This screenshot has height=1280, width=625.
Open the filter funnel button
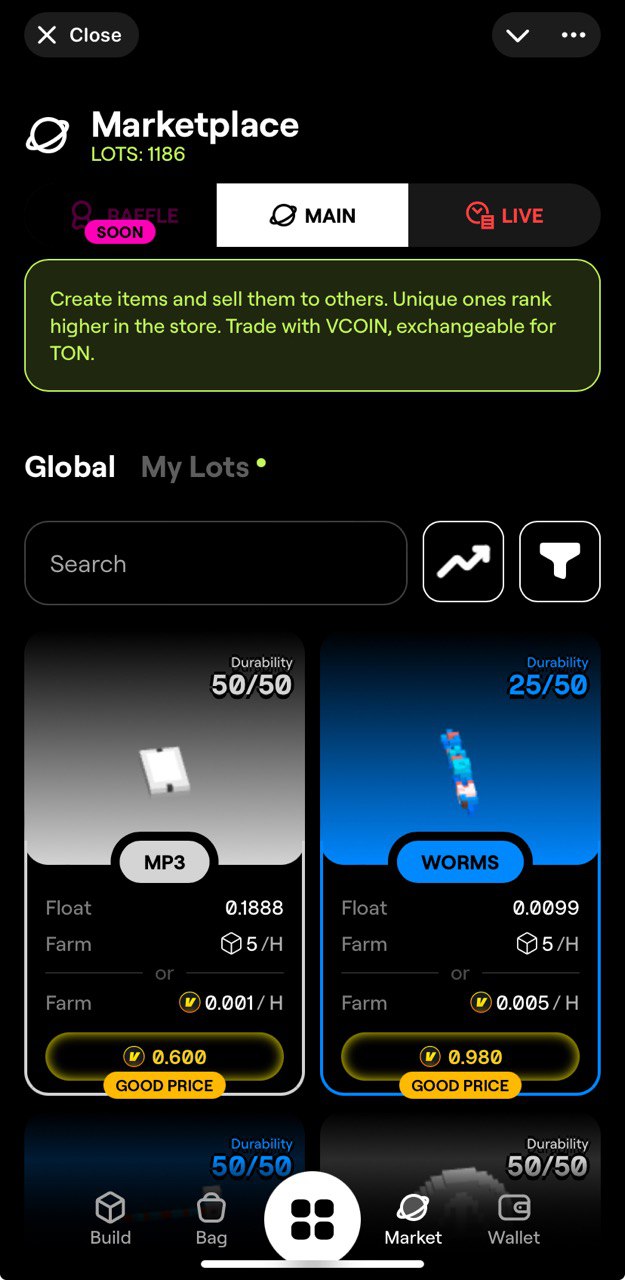click(560, 562)
